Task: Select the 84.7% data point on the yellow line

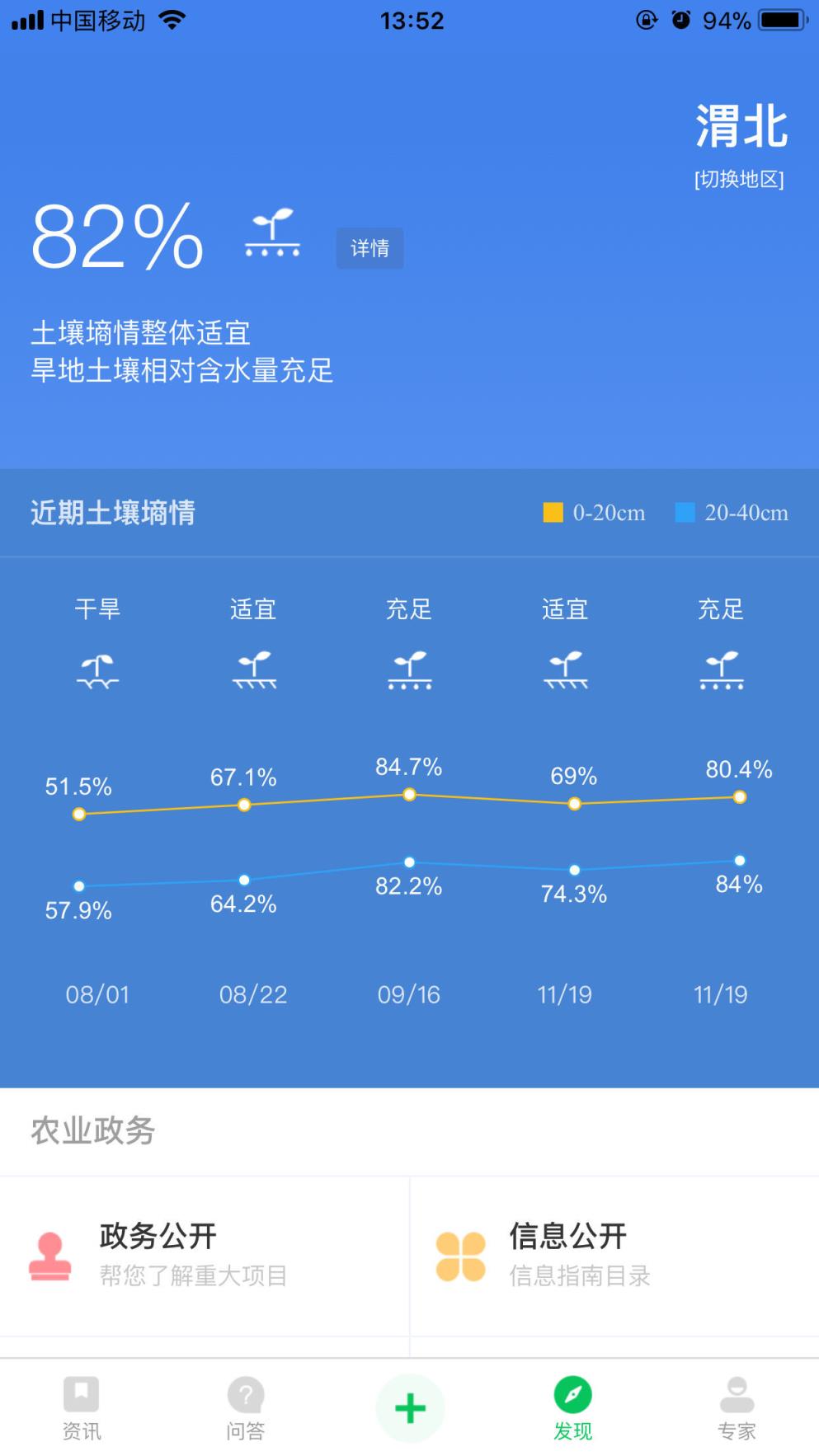Action: (410, 794)
